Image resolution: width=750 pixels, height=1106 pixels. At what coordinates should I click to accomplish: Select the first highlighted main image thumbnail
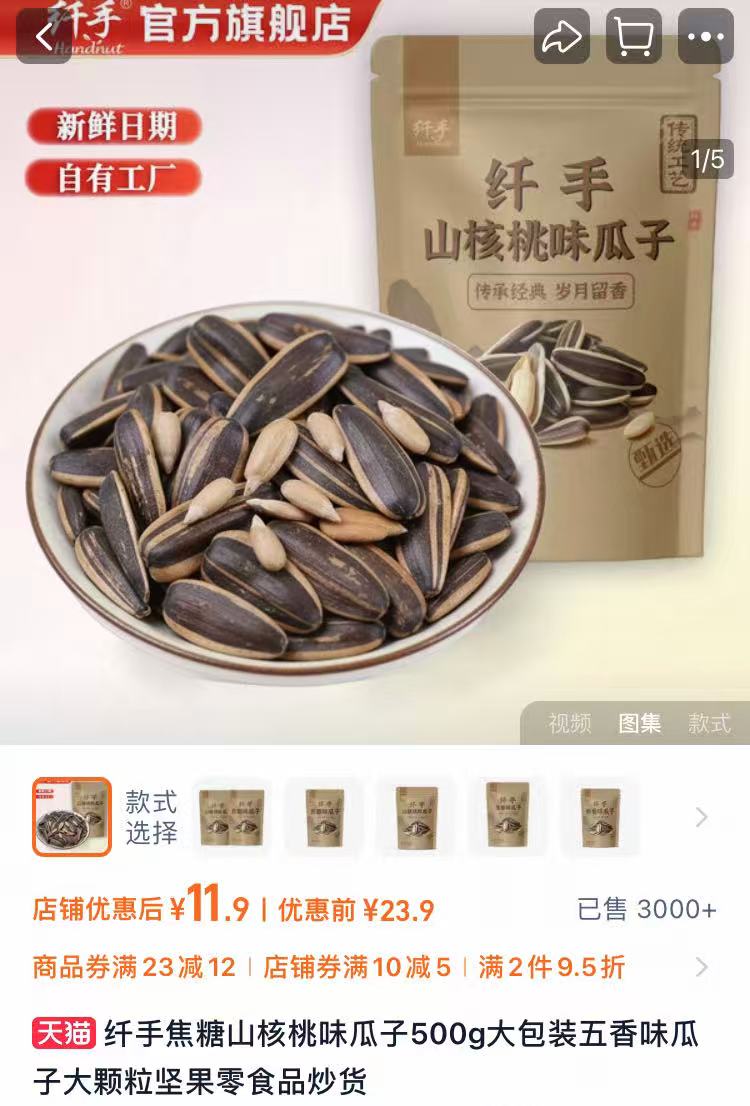point(72,817)
